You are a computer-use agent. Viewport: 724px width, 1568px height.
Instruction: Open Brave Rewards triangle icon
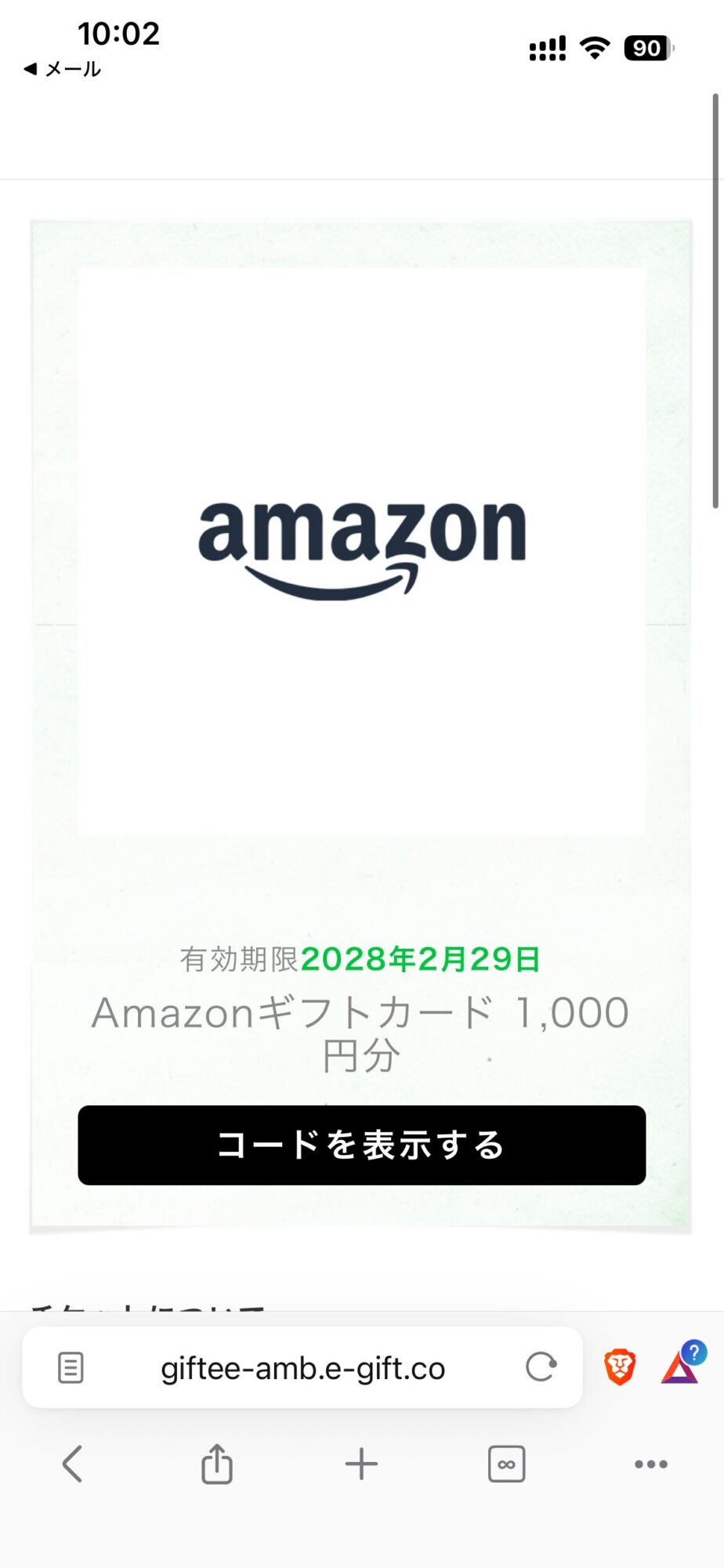pos(680,1367)
